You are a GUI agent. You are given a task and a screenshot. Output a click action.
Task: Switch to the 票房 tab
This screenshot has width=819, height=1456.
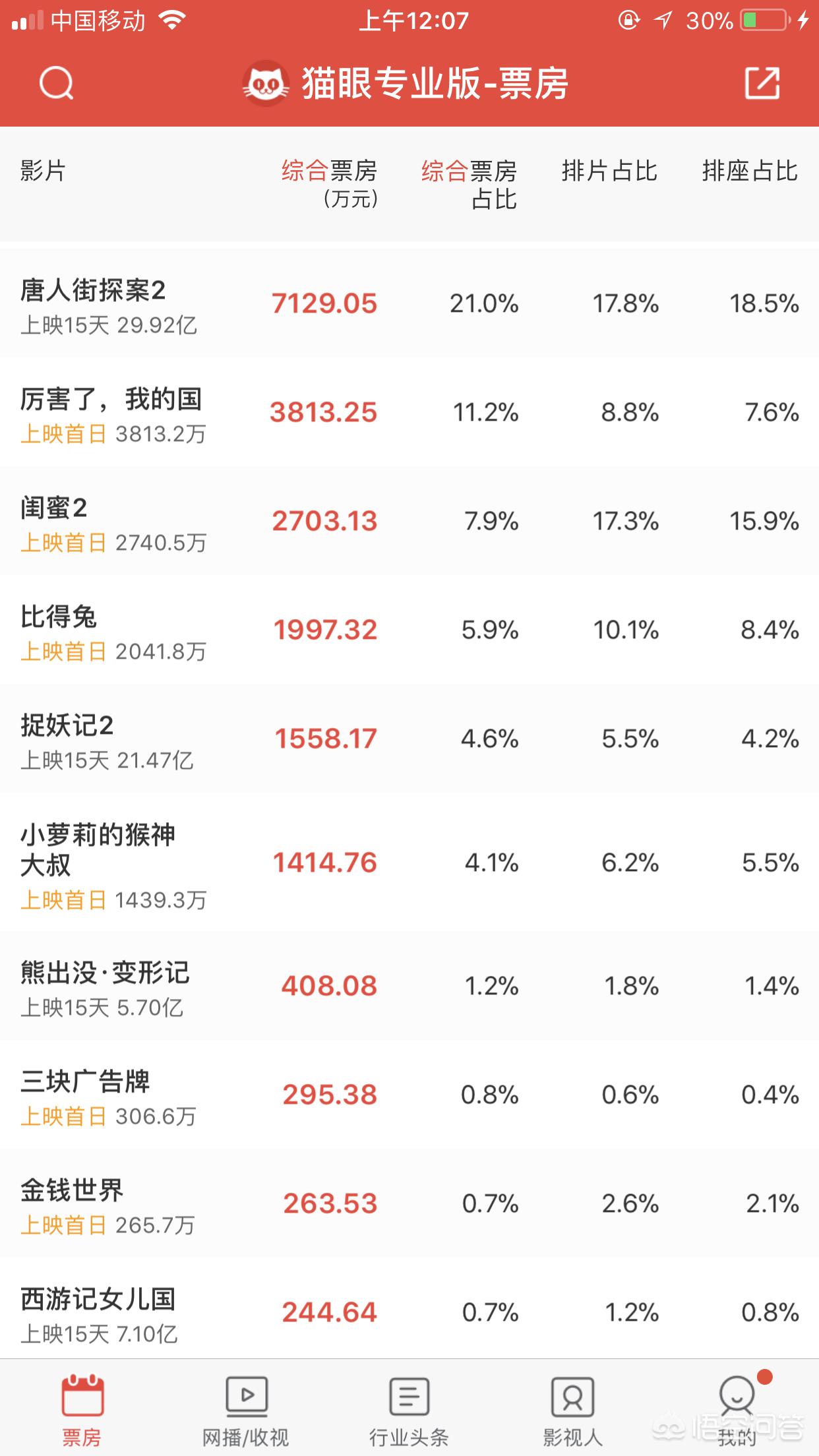(x=82, y=1409)
